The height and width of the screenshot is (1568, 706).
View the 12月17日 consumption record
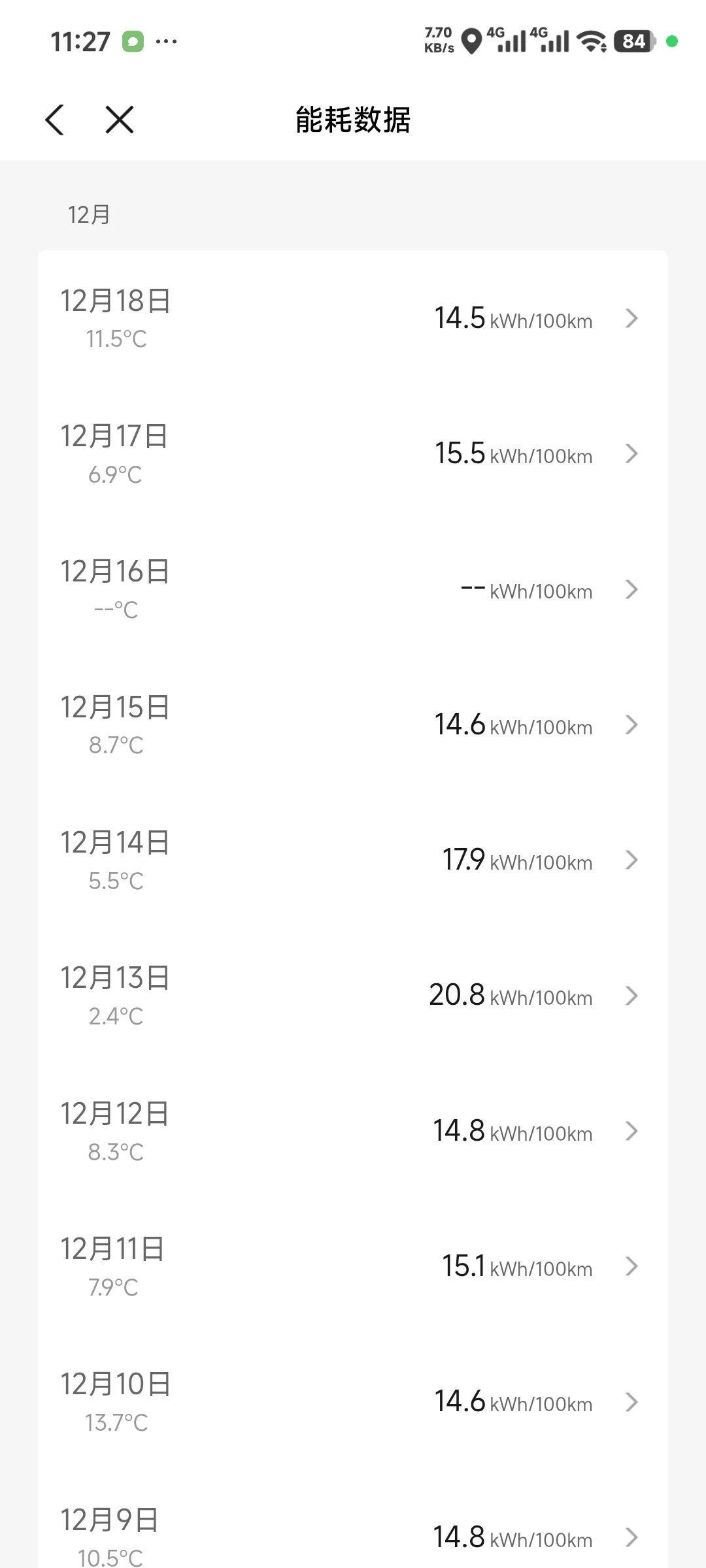(353, 454)
